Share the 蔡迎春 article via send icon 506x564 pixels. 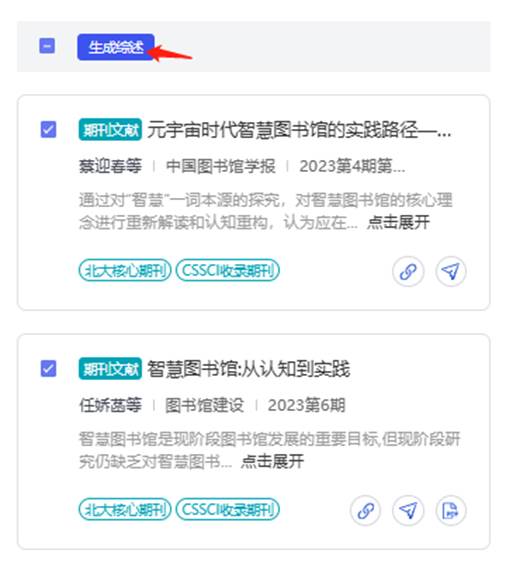[x=451, y=271]
